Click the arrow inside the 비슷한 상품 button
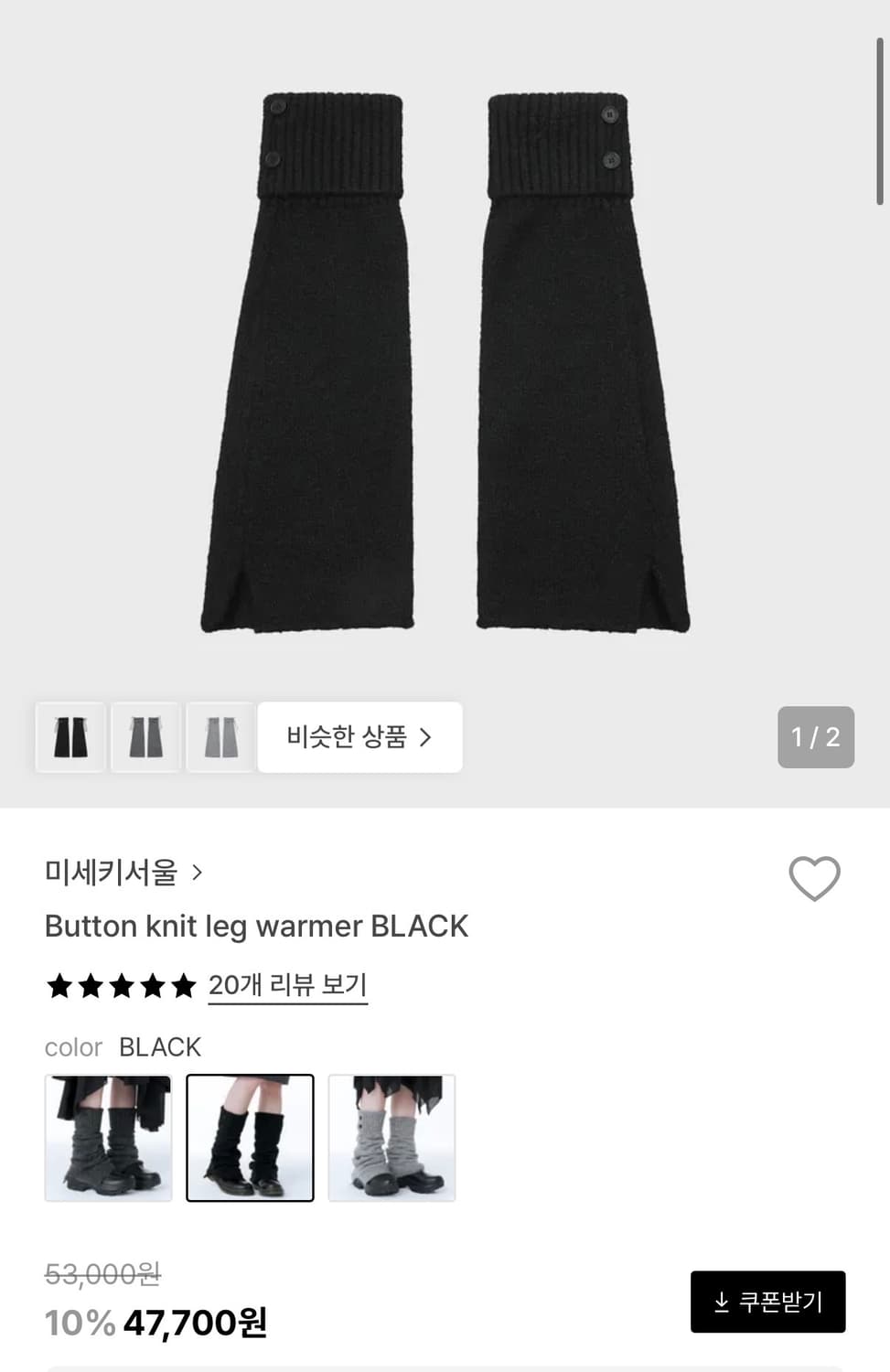The image size is (890, 1372). [426, 737]
